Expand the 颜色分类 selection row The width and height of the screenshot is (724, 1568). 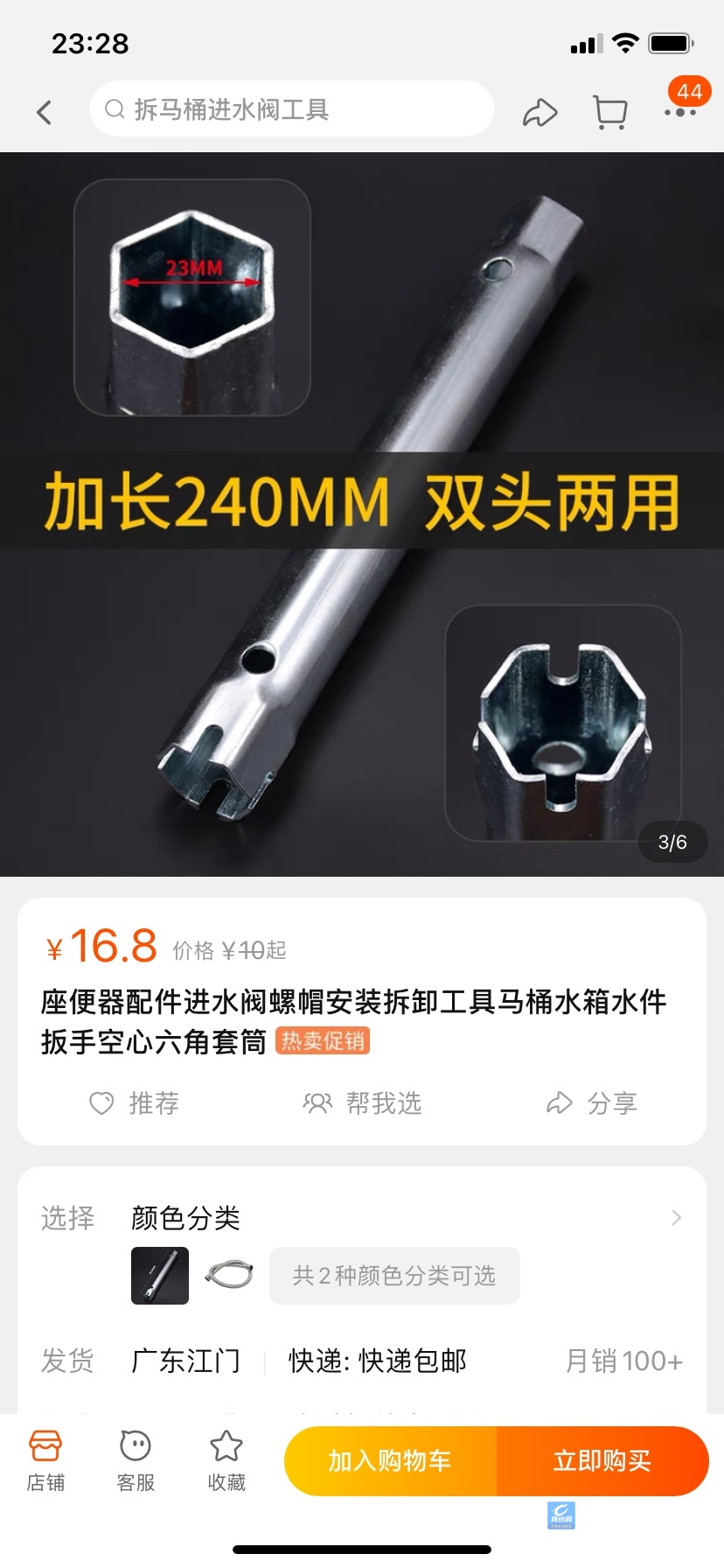[x=675, y=1218]
